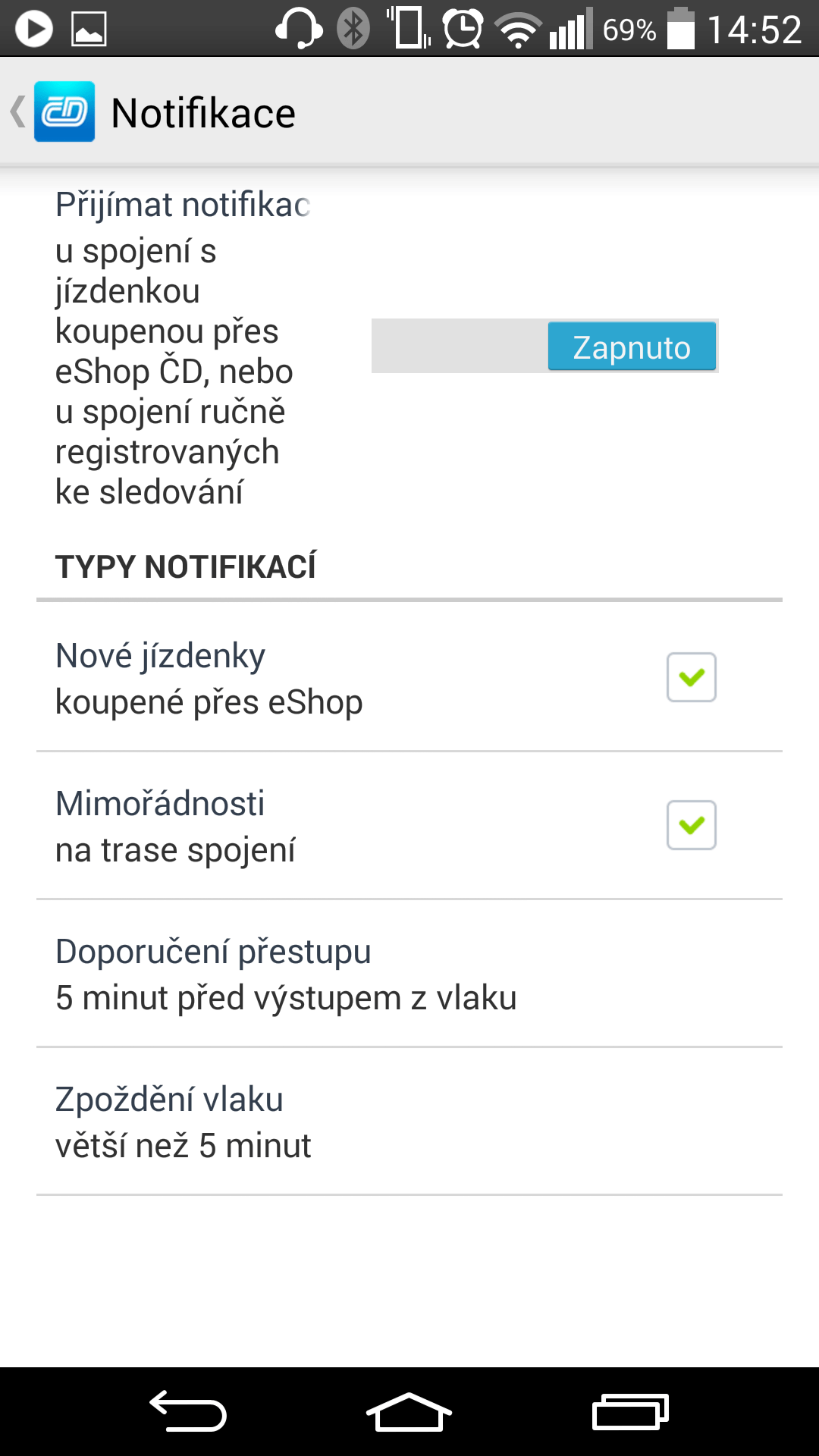This screenshot has height=1456, width=819.
Task: Open Doporučení přestupu setting
Action: pyautogui.click(x=409, y=974)
